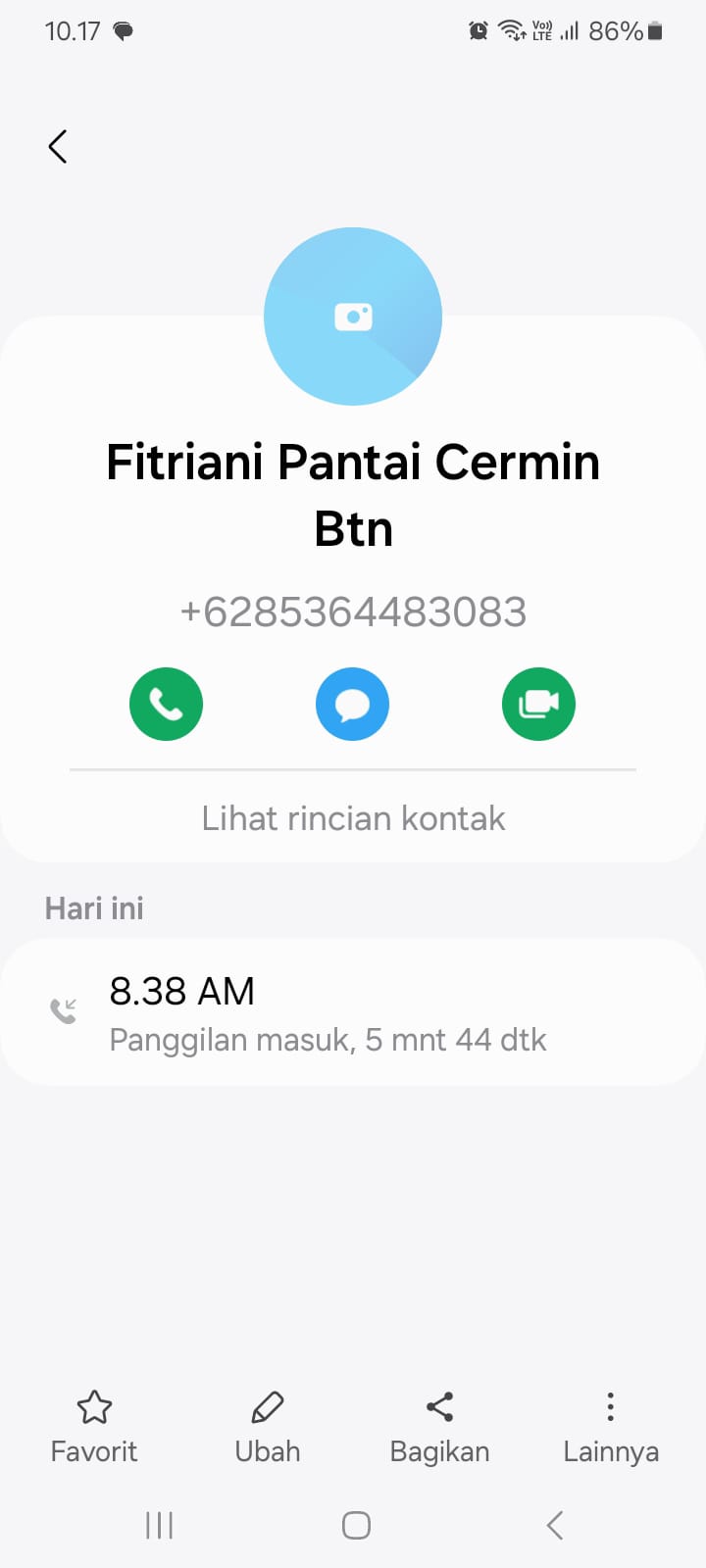
Task: Open Lainnya via the three-dot icon
Action: (610, 1406)
